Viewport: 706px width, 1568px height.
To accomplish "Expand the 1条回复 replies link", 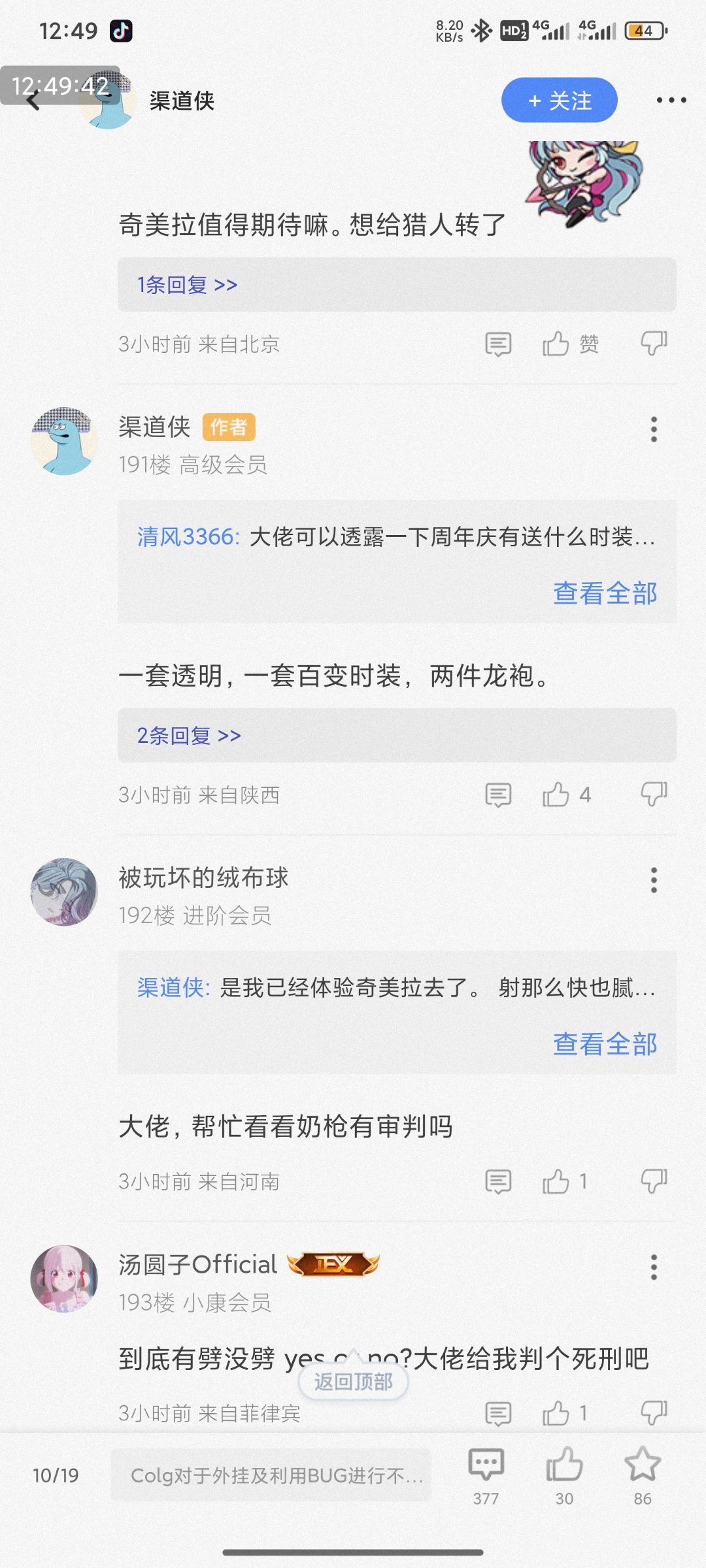I will pyautogui.click(x=187, y=285).
